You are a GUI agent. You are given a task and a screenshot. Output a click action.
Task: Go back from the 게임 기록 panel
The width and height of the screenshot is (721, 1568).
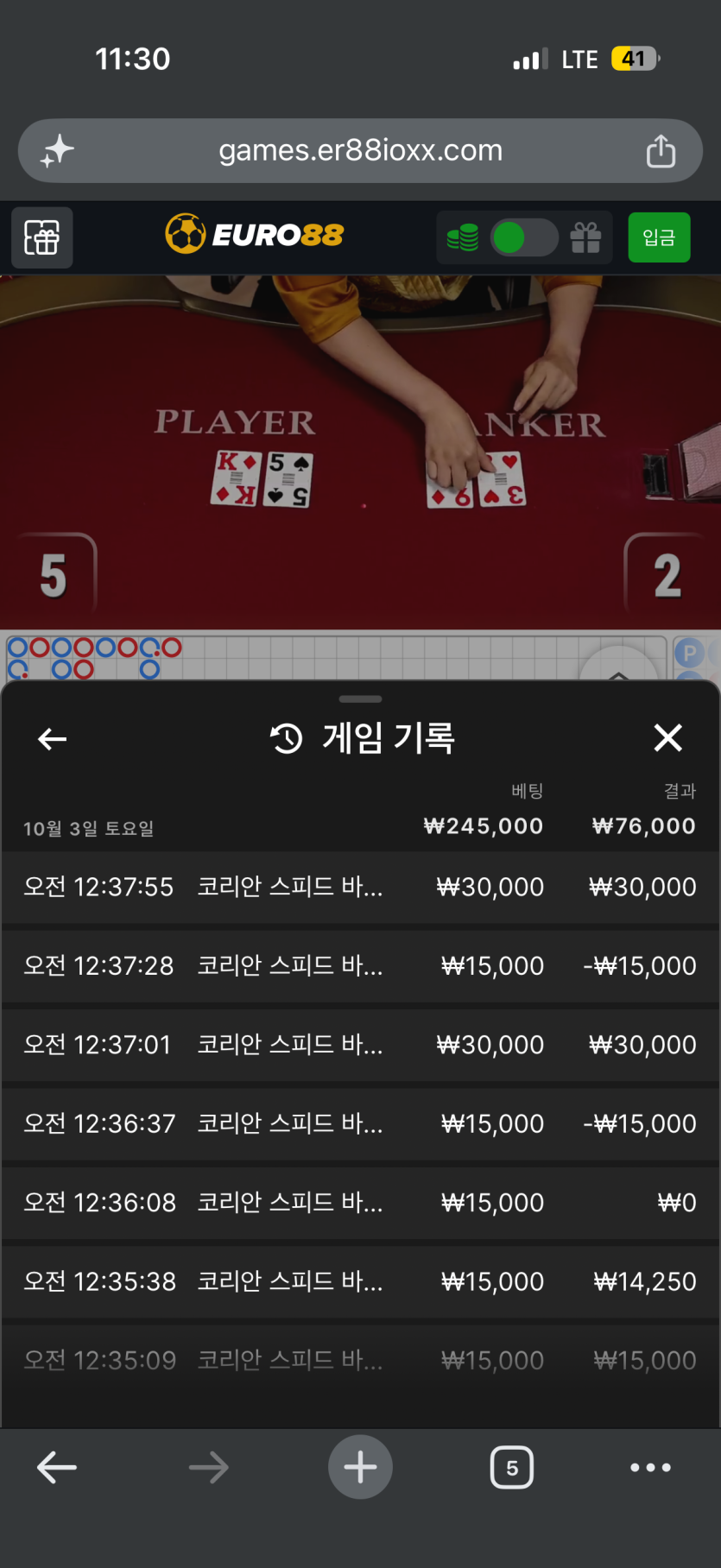pos(53,739)
